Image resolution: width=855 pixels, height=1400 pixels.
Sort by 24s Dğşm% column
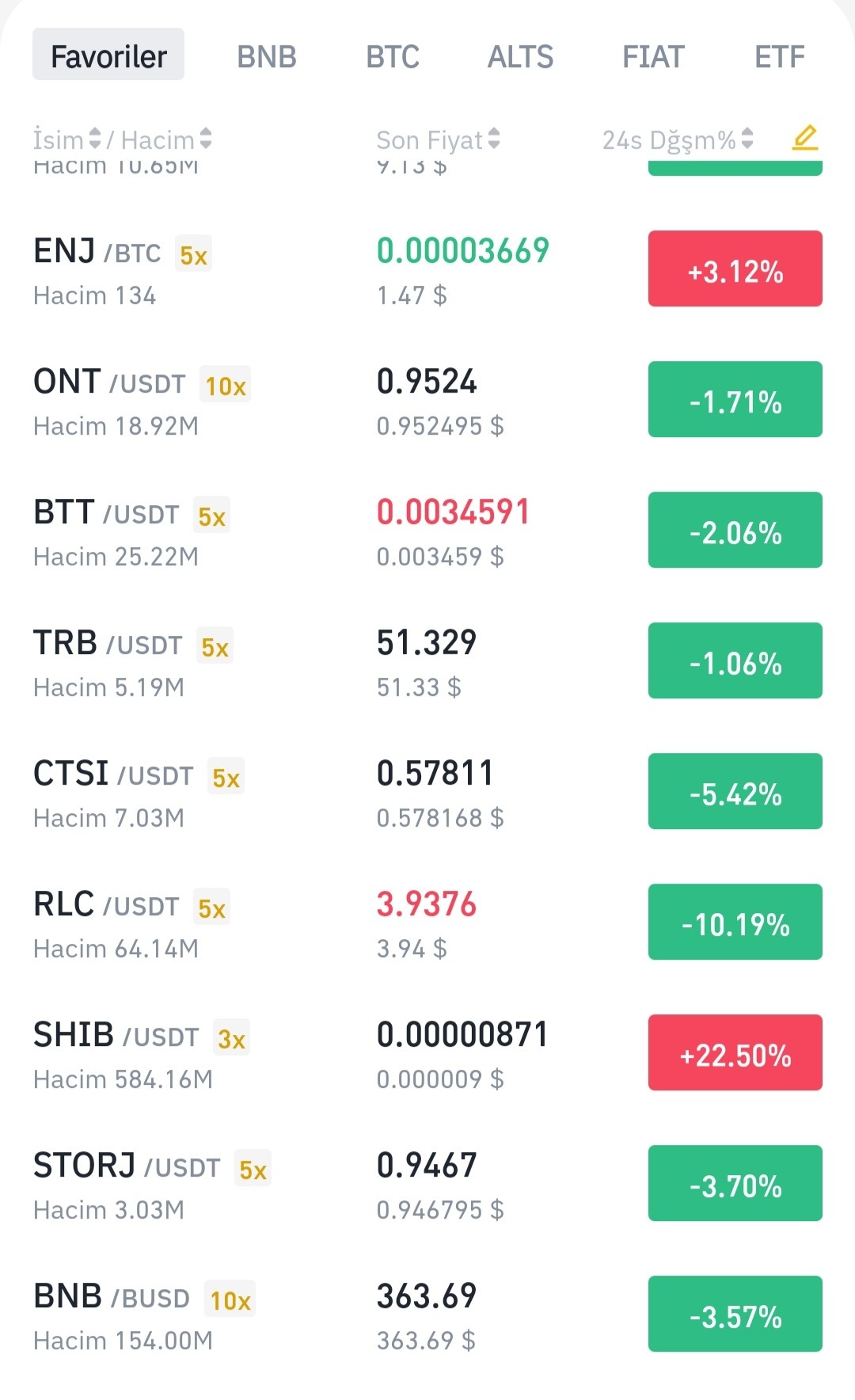678,139
